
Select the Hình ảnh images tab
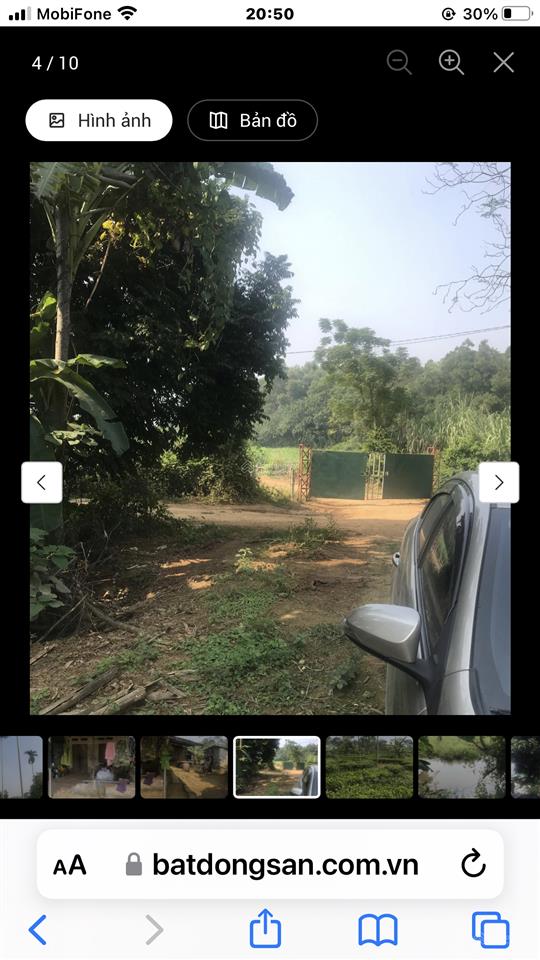[99, 120]
